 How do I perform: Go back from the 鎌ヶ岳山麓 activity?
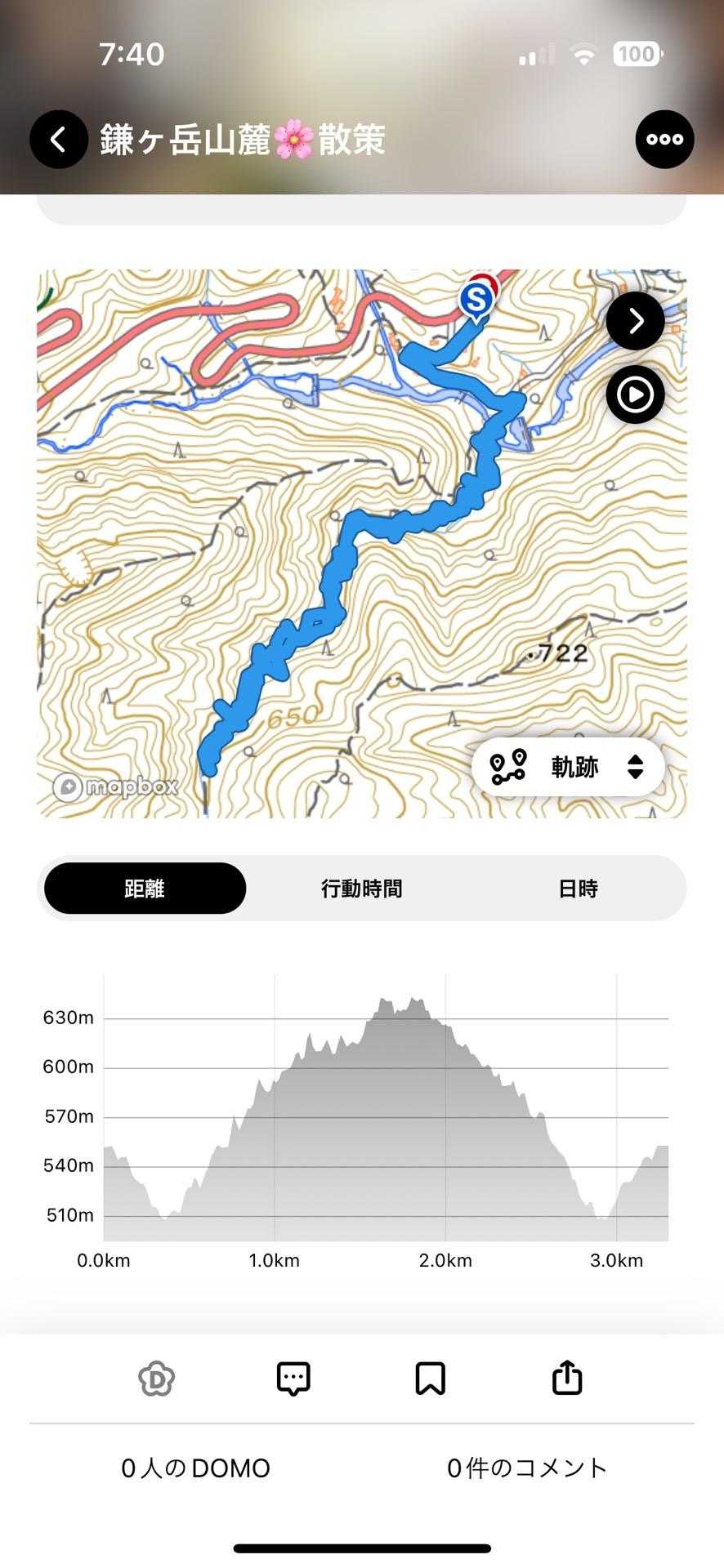click(59, 140)
